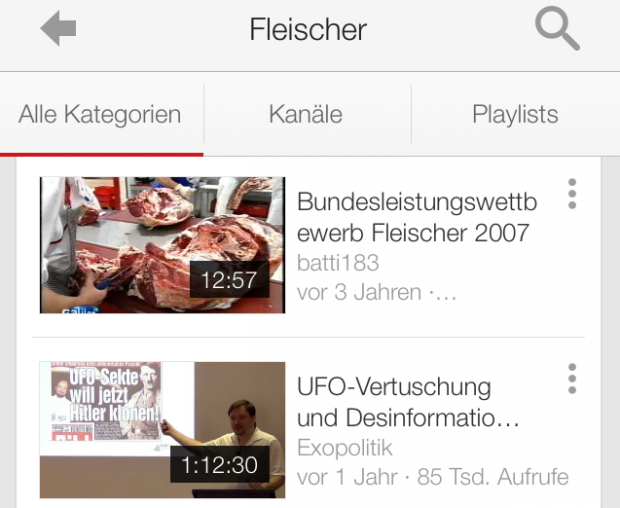
Task: Go back using the arrow icon
Action: tap(58, 28)
